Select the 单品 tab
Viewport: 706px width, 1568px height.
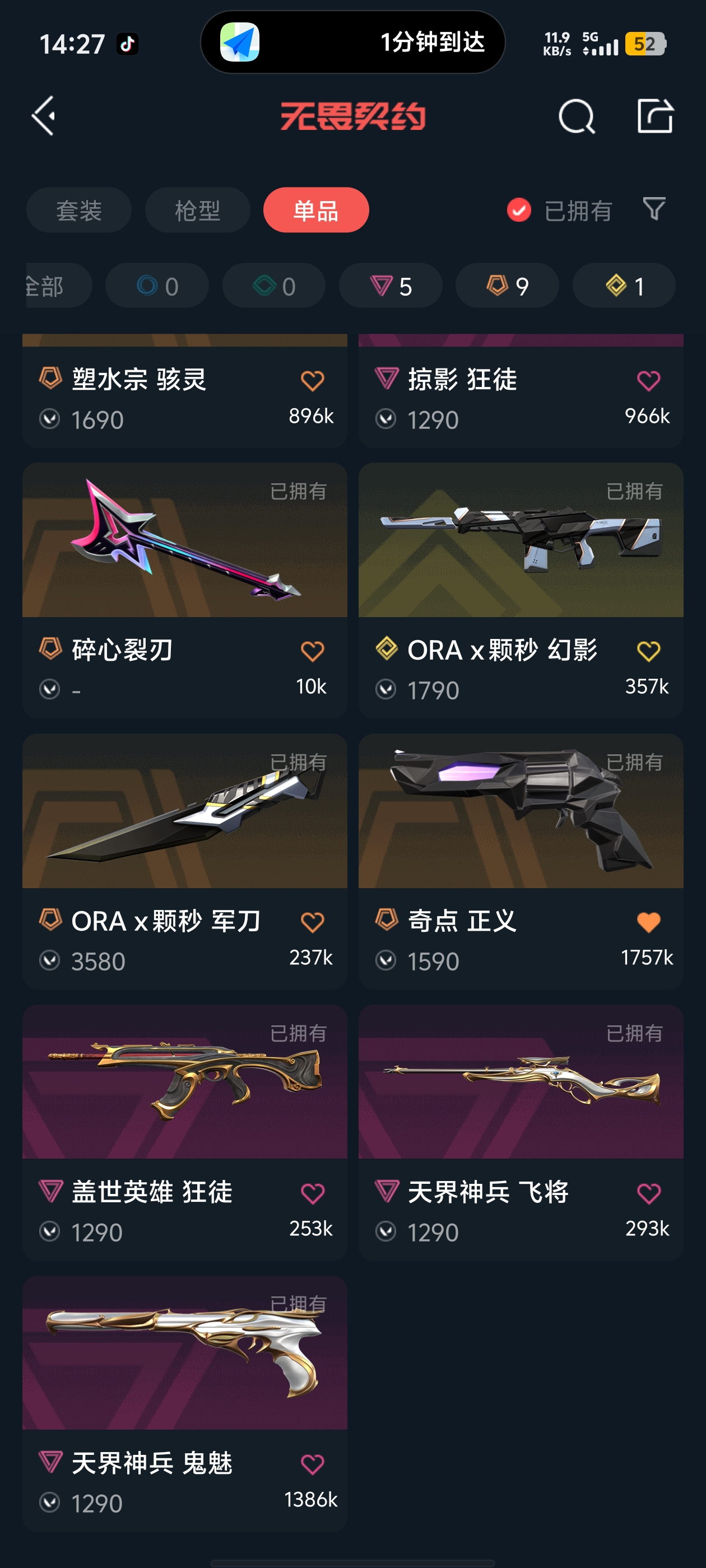click(x=316, y=210)
